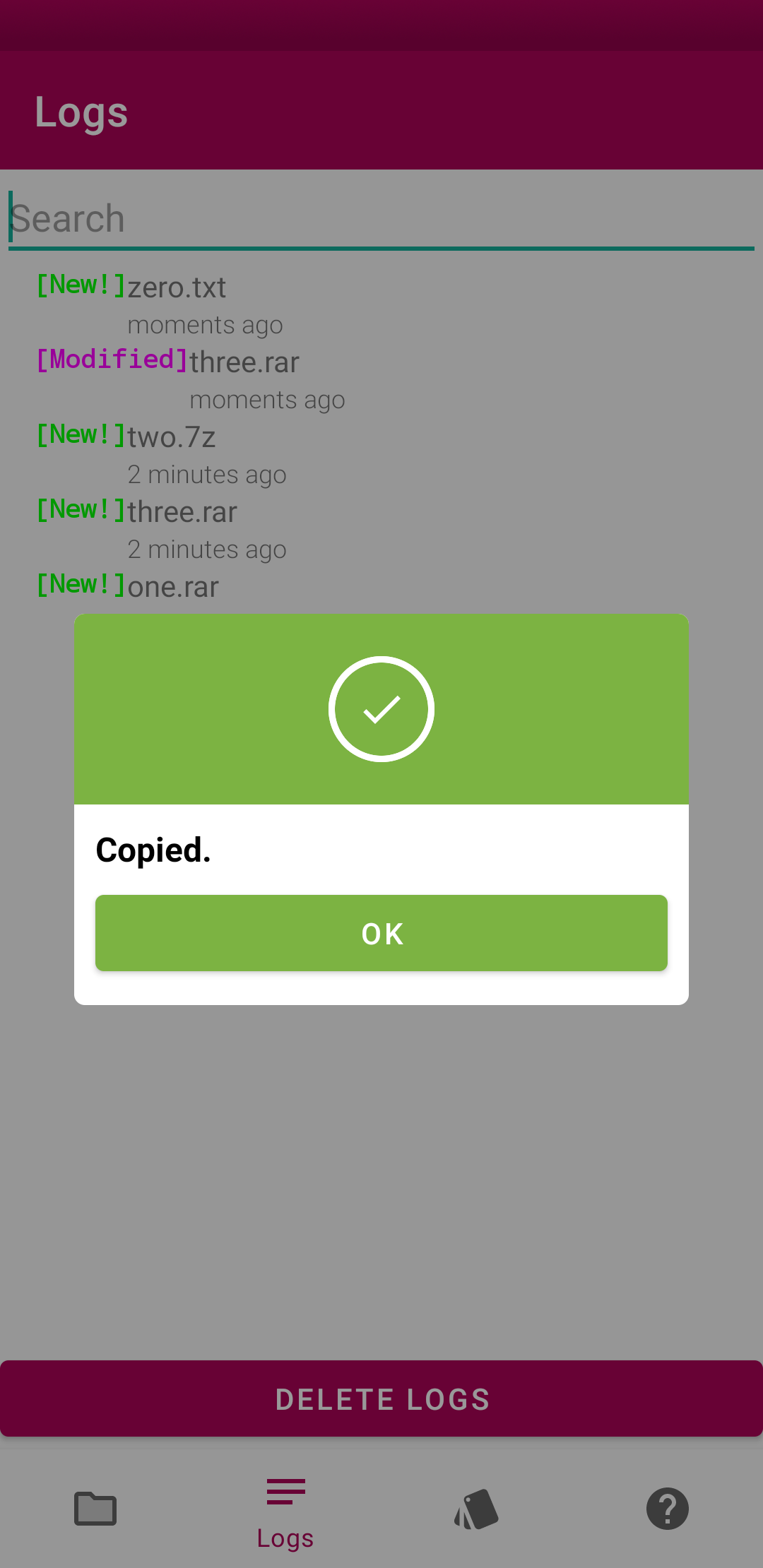Open the folder tab in bottom navigation
The image size is (763, 1568).
[95, 1509]
